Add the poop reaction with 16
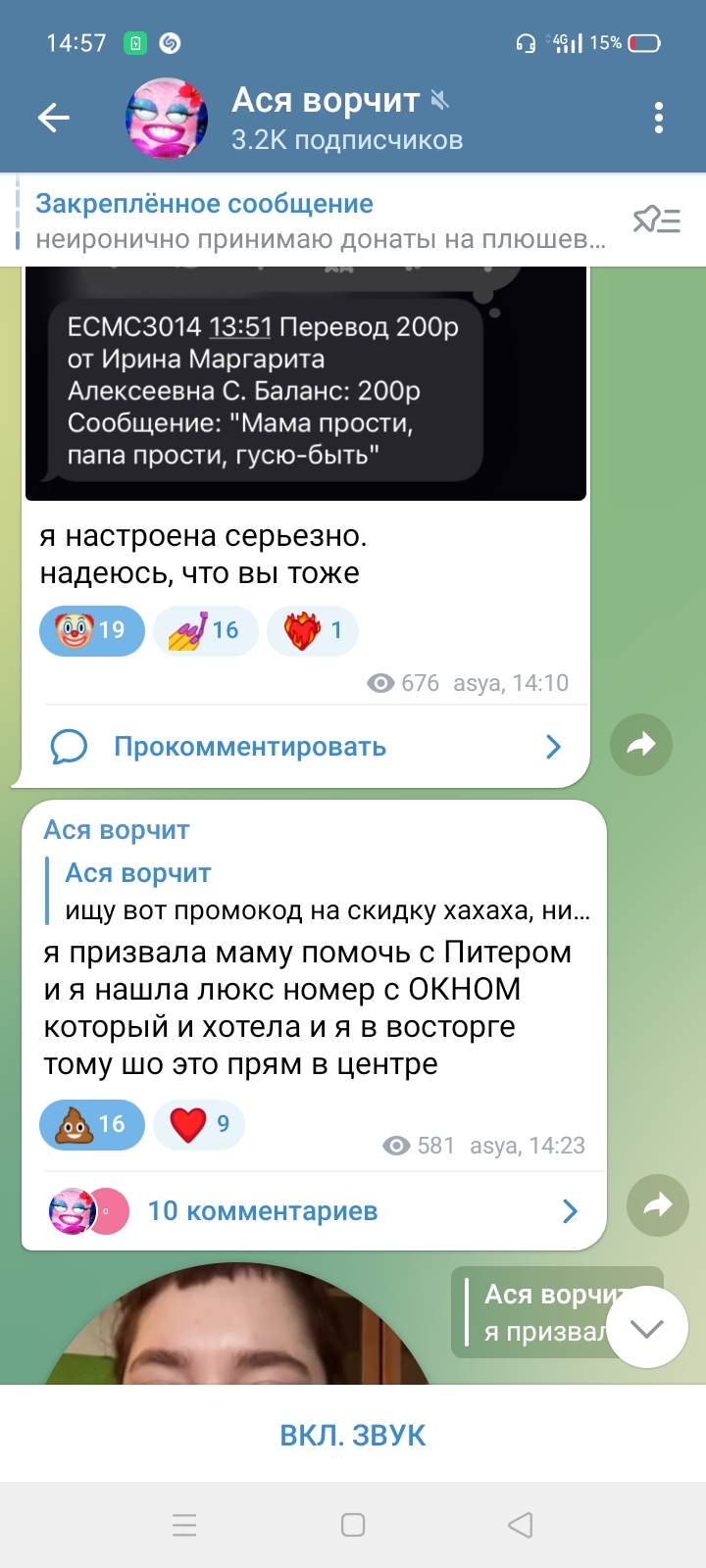The height and width of the screenshot is (1568, 706). (91, 1124)
